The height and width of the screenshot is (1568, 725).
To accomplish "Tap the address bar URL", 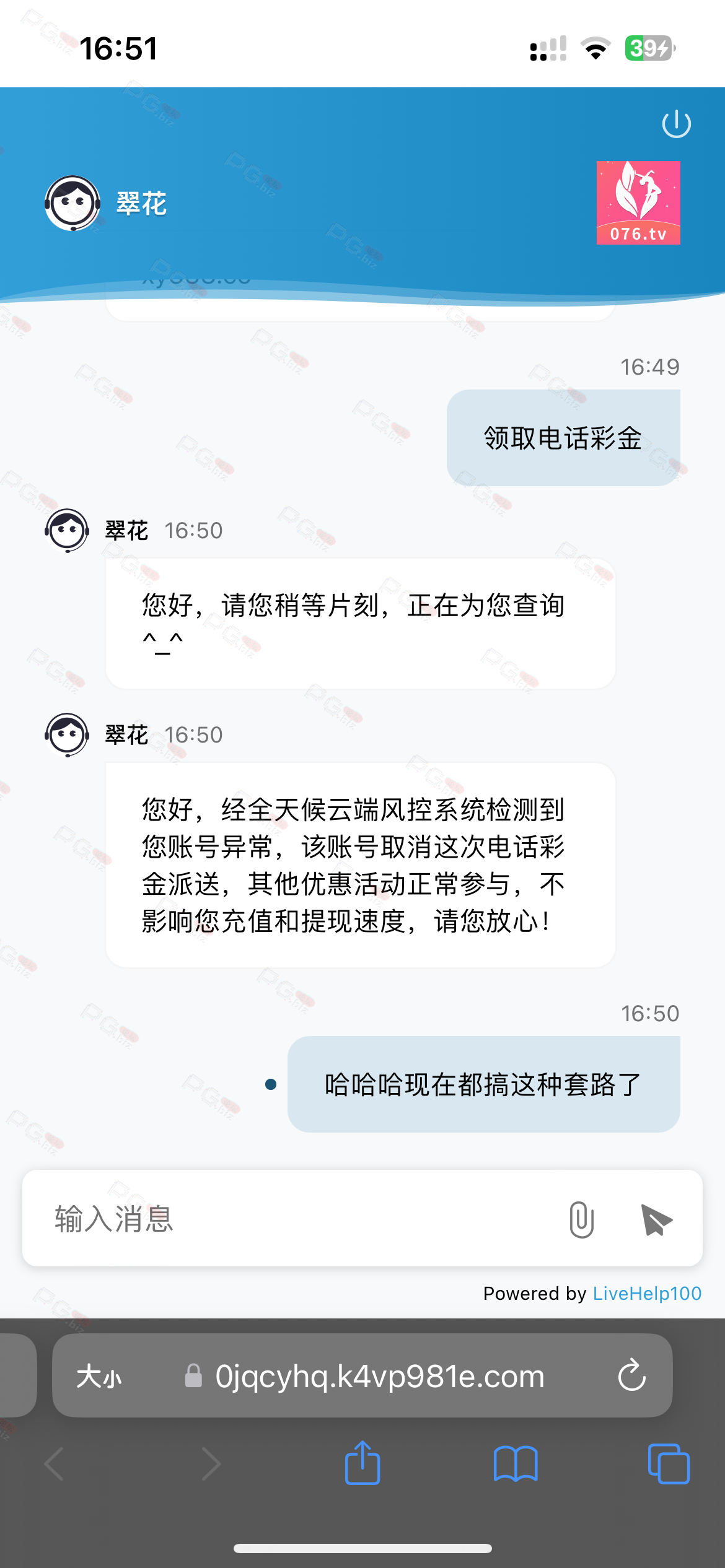I will (x=379, y=1376).
